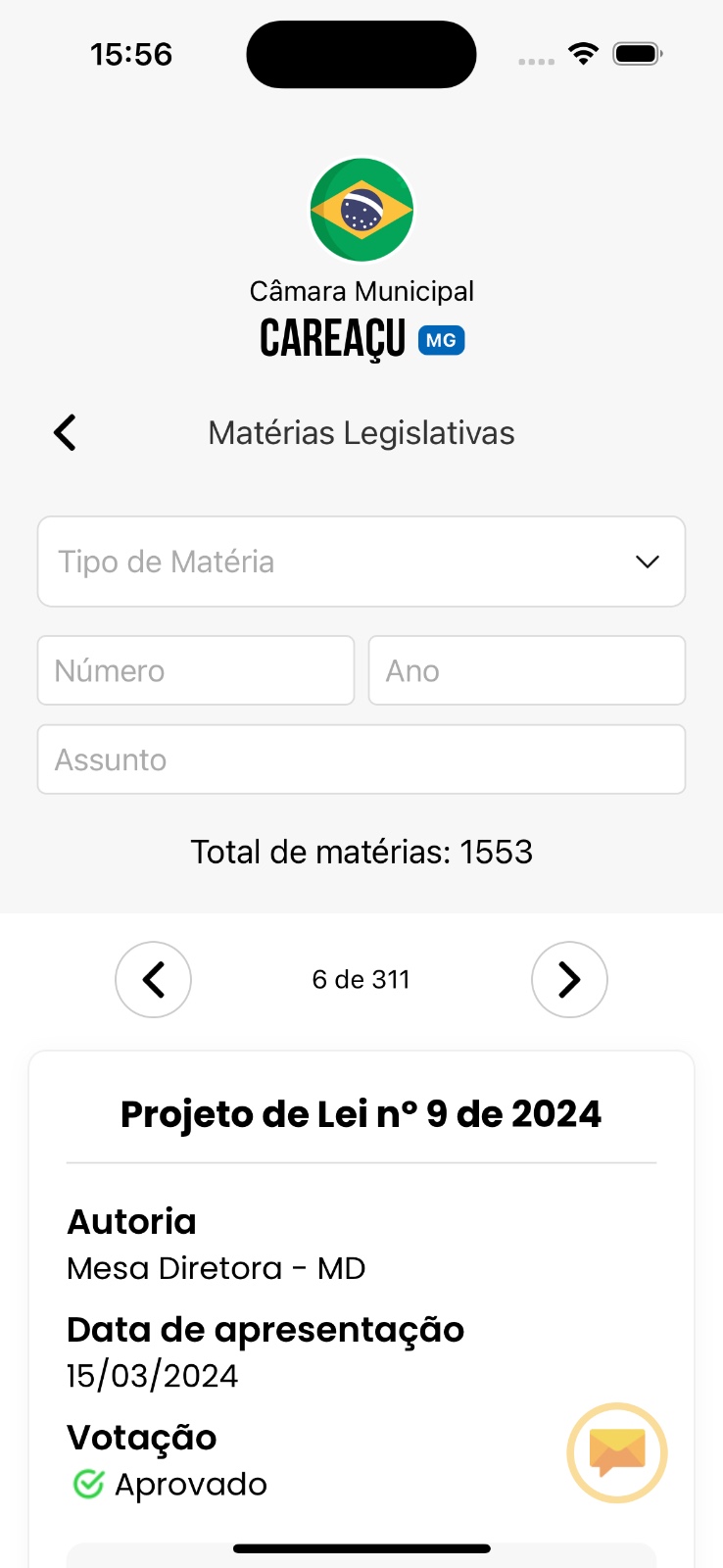Image resolution: width=723 pixels, height=1568 pixels.
Task: Go to the previous results page
Action: pos(153,979)
